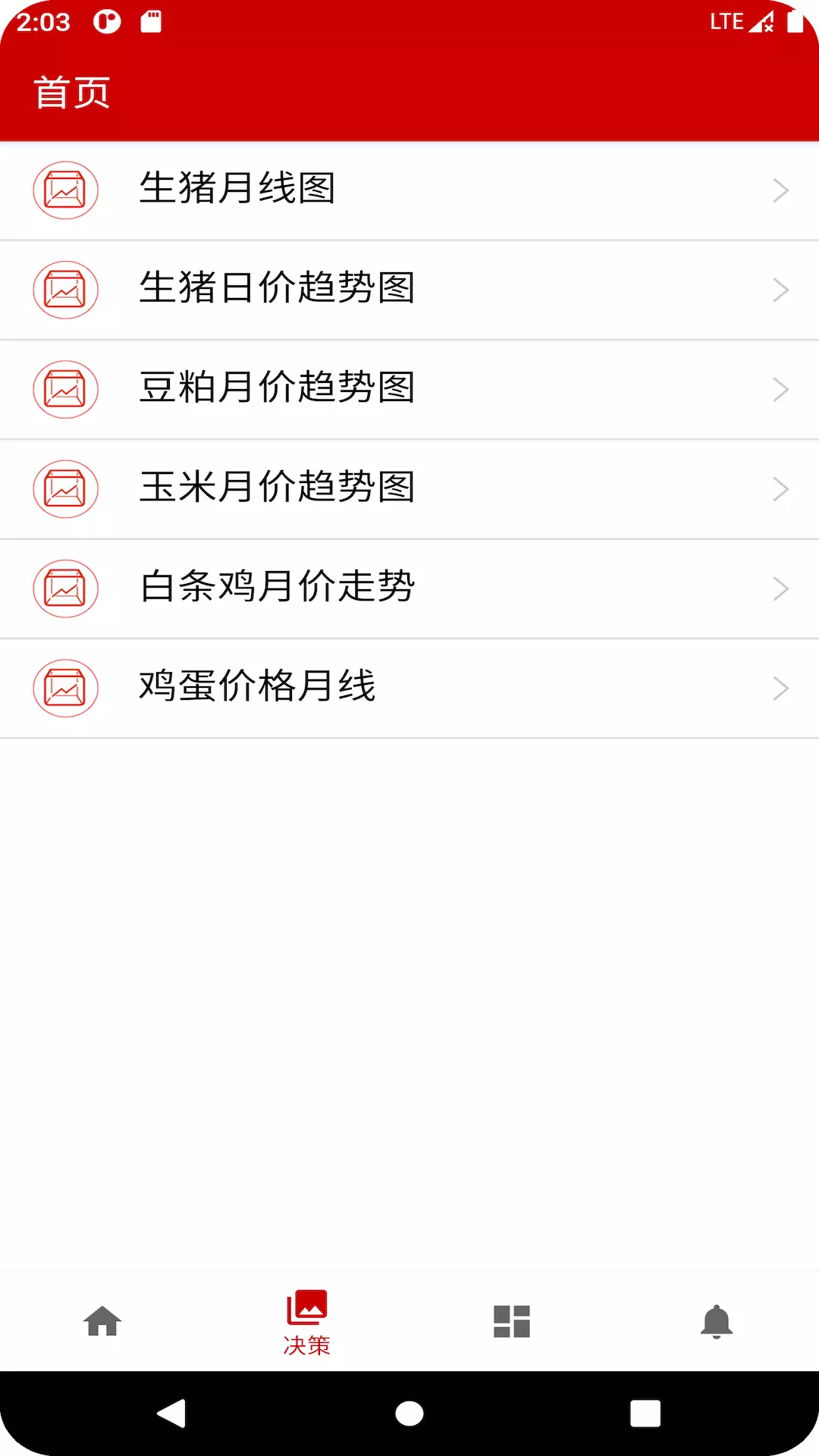Open recent apps via system square button

[645, 1414]
